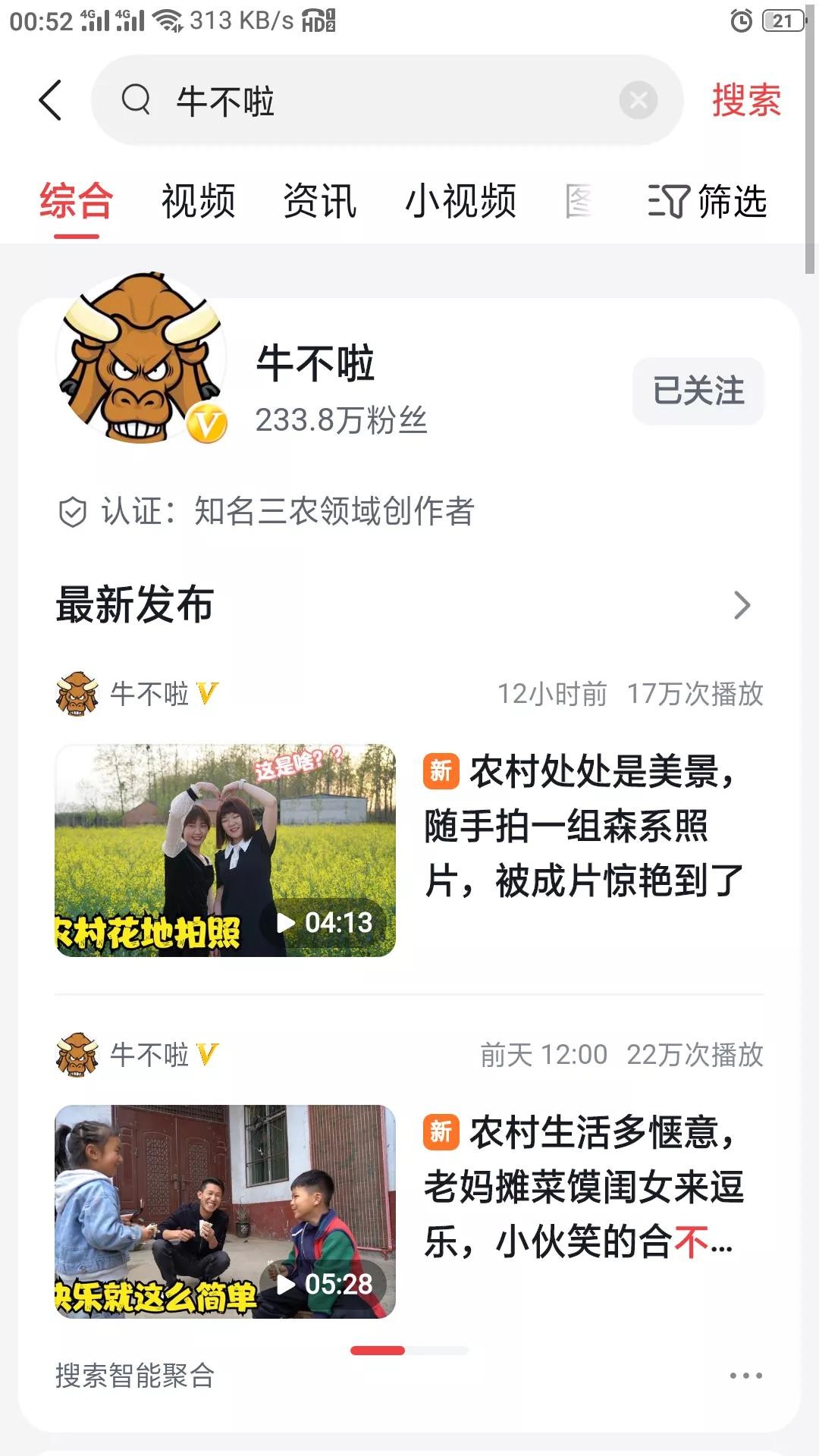Image resolution: width=819 pixels, height=1456 pixels.
Task: Tap the search field containing 牛不啦
Action: coord(364,100)
